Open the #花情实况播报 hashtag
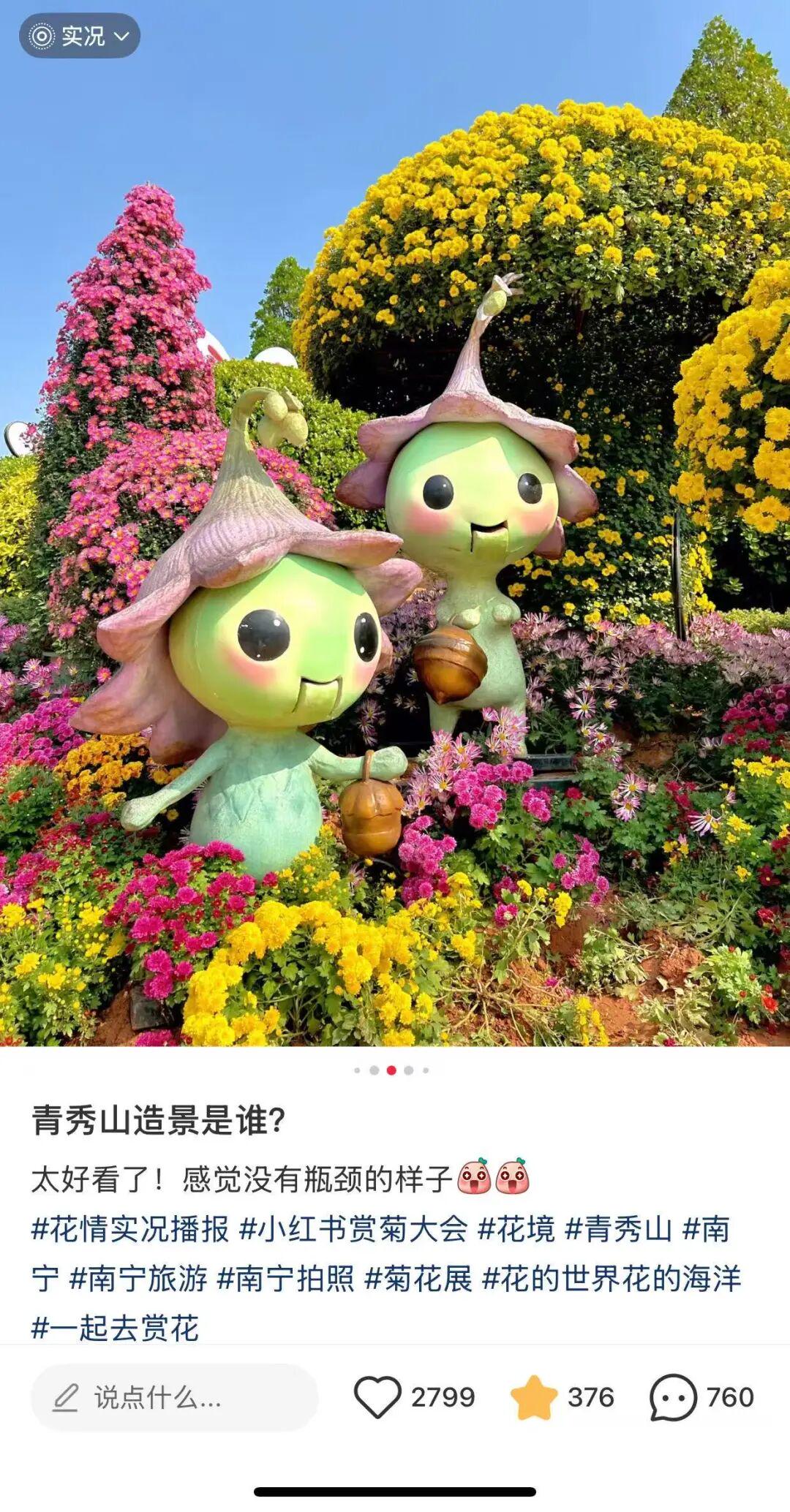 click(x=130, y=1229)
